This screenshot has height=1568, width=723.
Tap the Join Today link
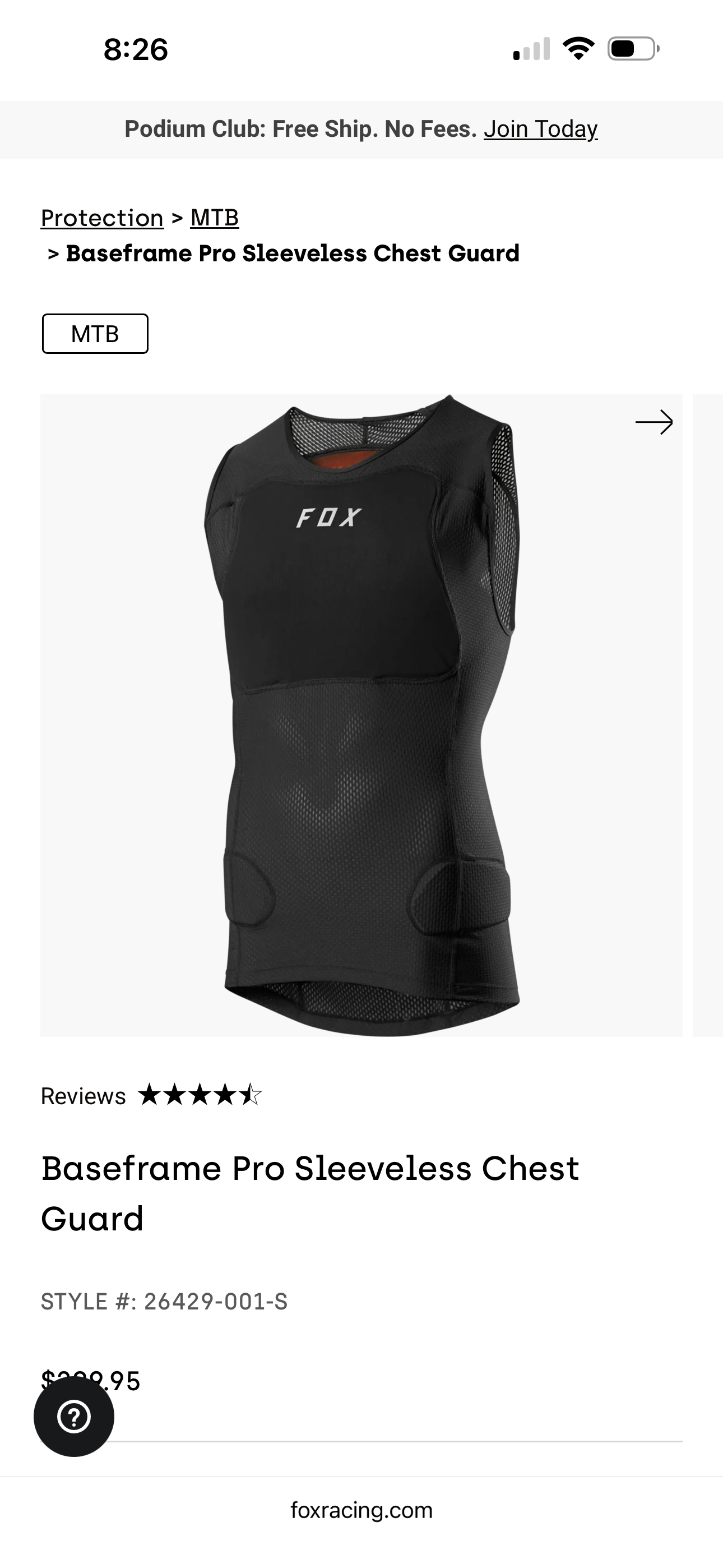click(x=540, y=129)
